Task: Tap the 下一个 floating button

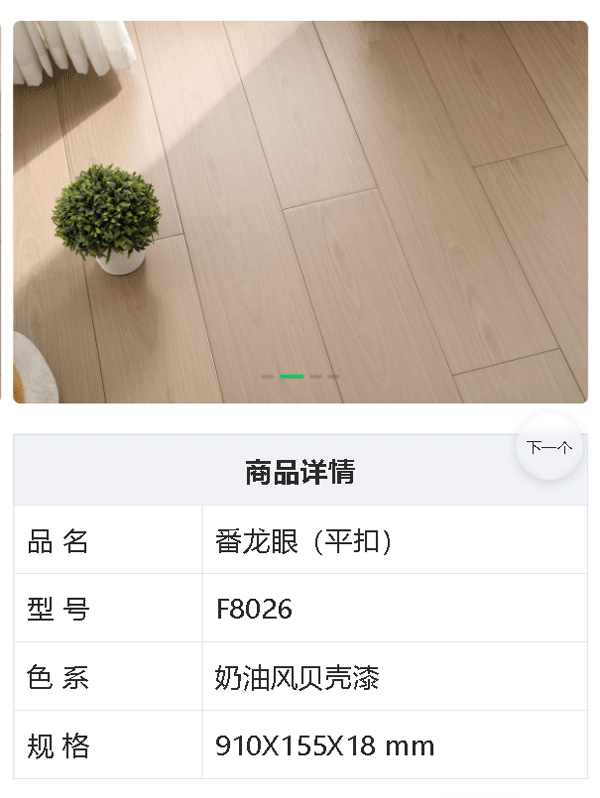Action: (549, 447)
